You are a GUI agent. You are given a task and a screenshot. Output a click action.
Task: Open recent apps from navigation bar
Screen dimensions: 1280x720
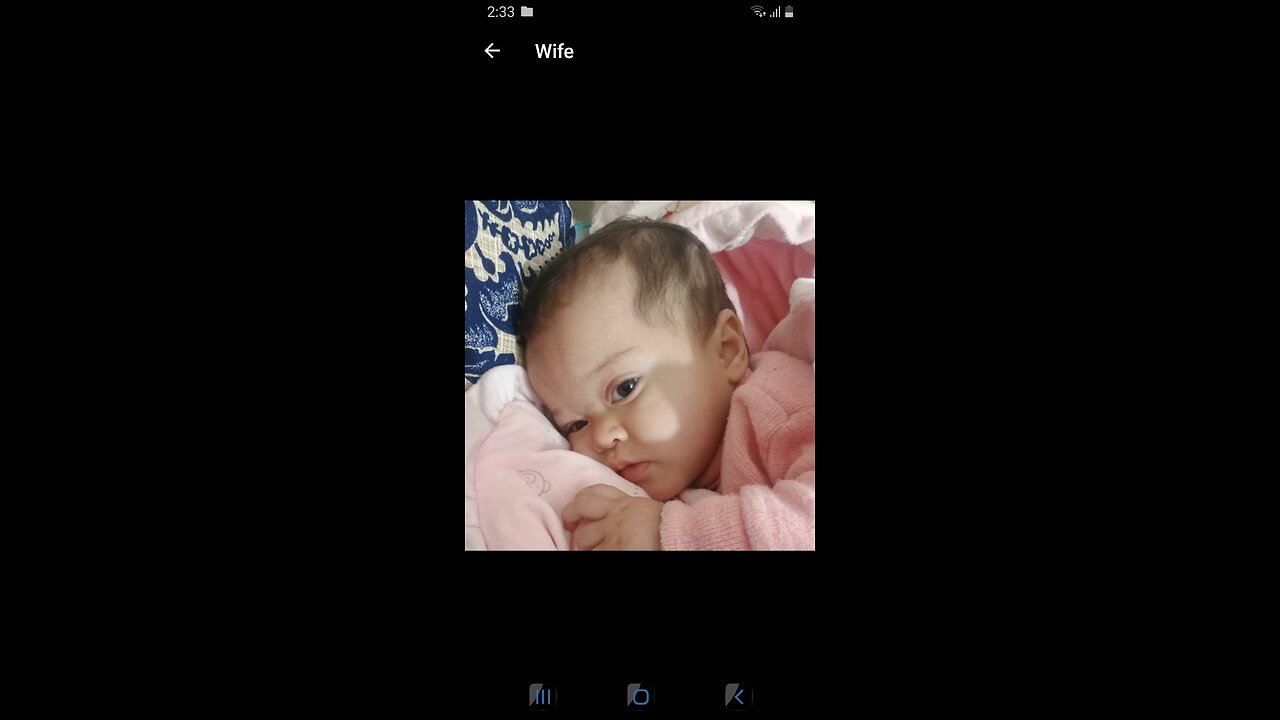[x=542, y=697]
